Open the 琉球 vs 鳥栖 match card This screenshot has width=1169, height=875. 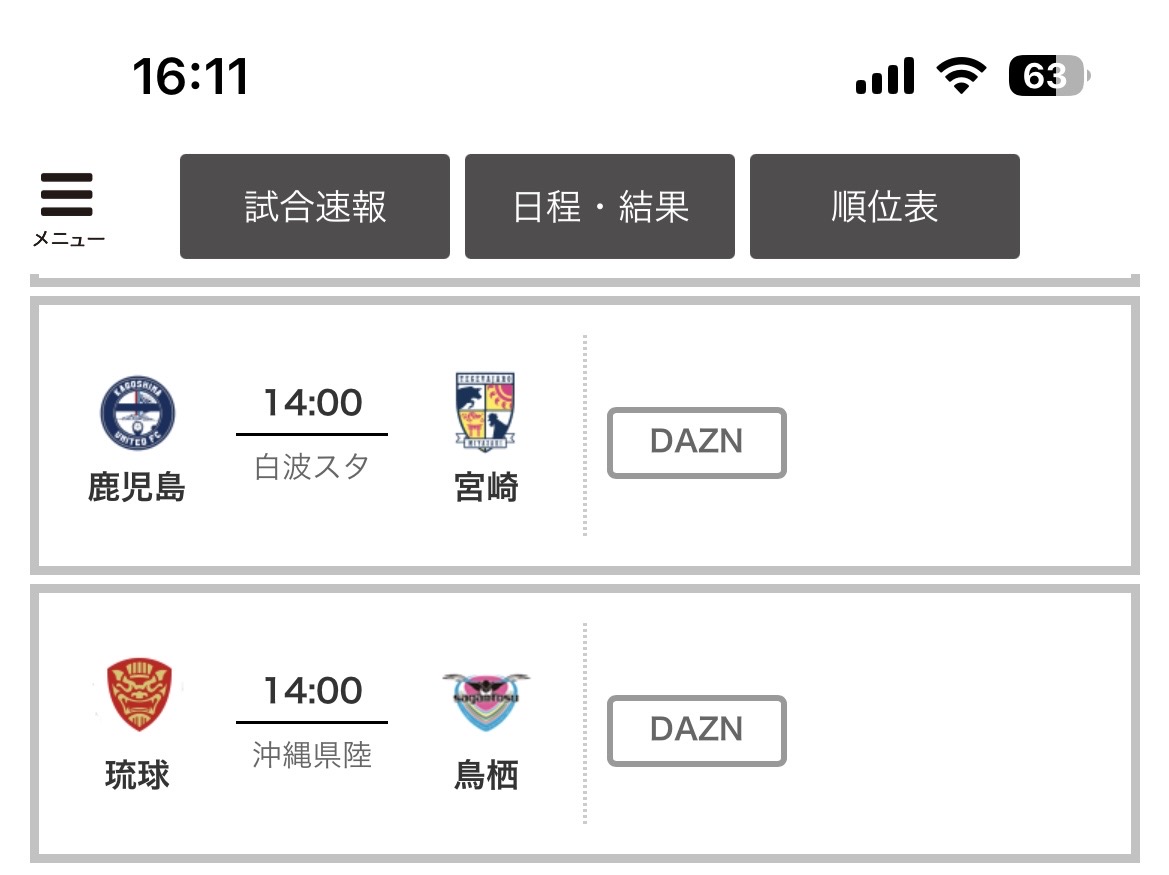[312, 724]
